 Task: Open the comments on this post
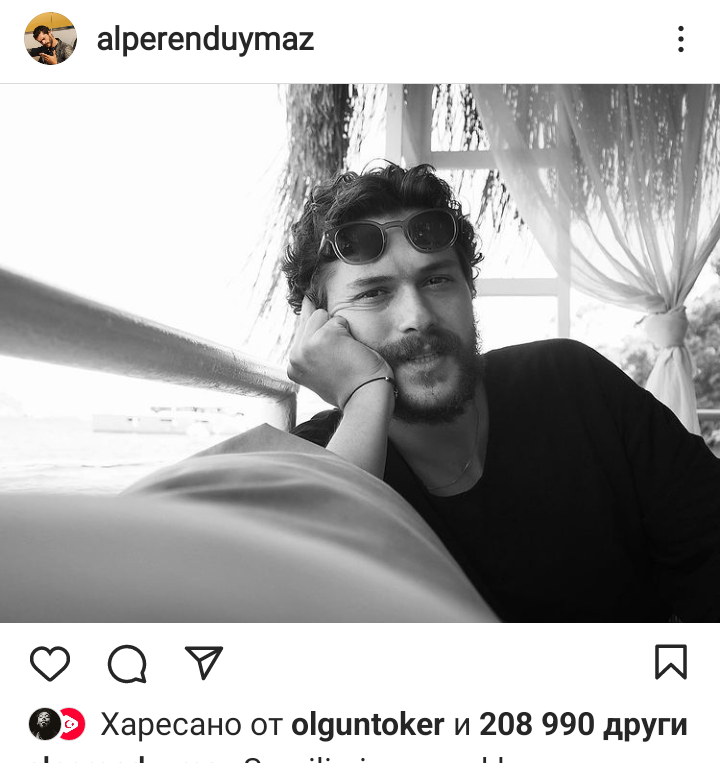click(127, 663)
